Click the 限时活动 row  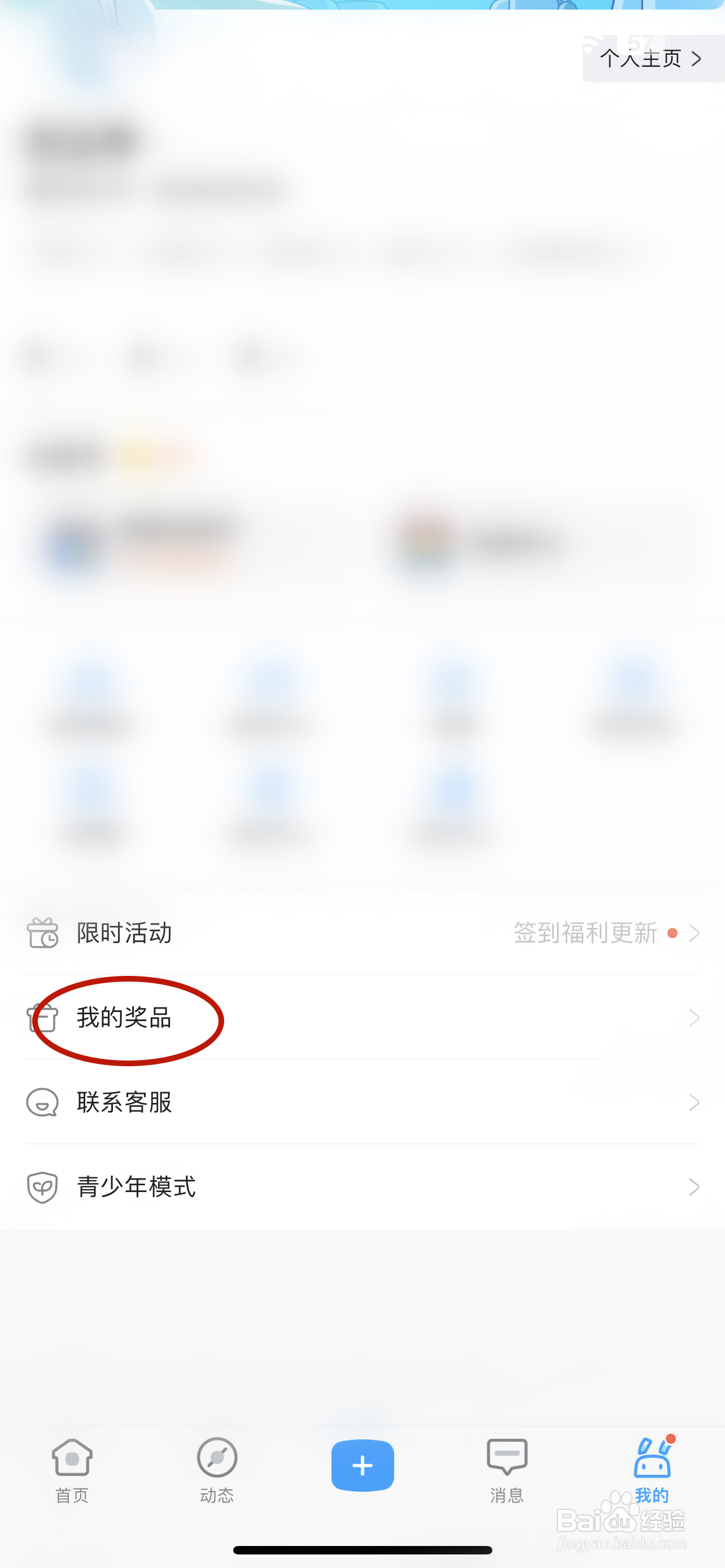124,932
